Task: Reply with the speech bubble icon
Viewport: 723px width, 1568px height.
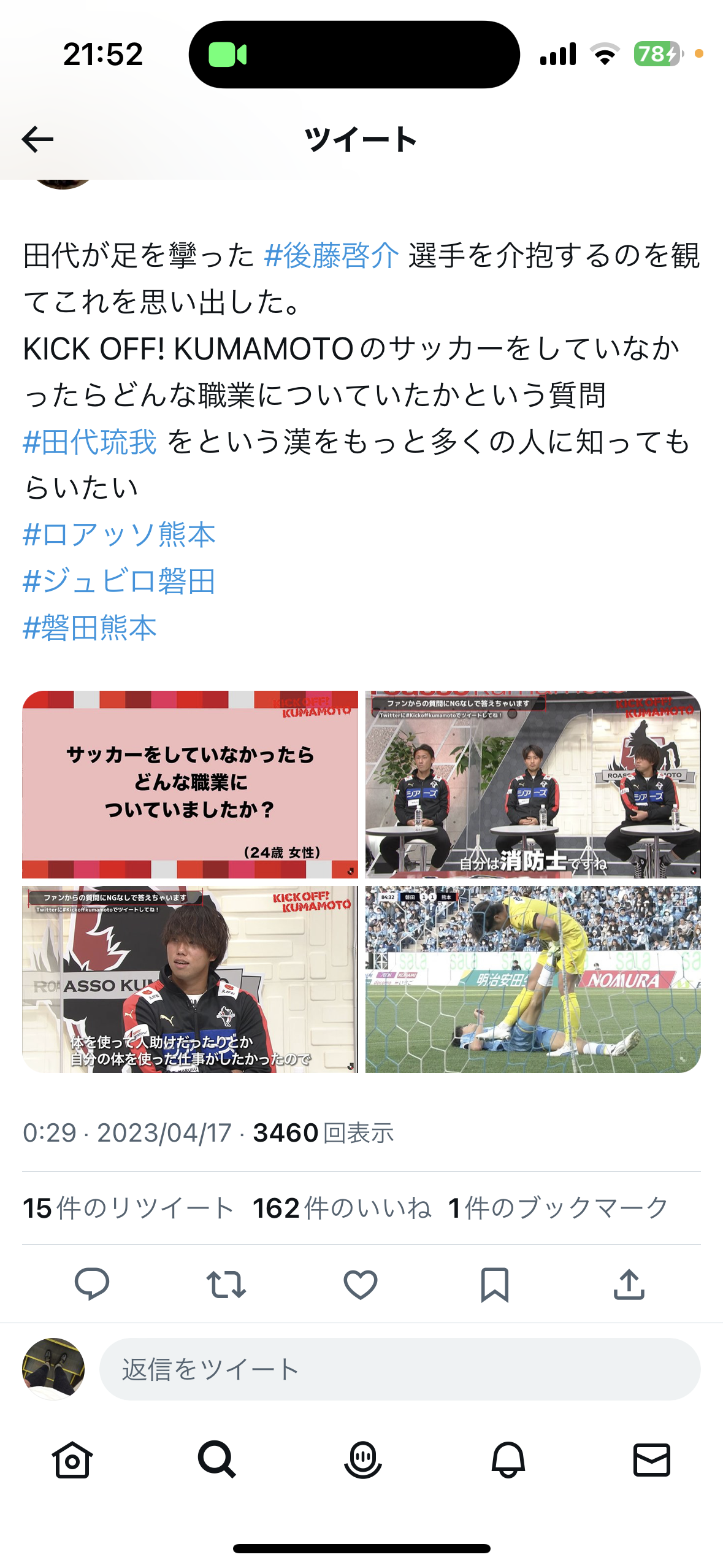Action: pos(92,1284)
